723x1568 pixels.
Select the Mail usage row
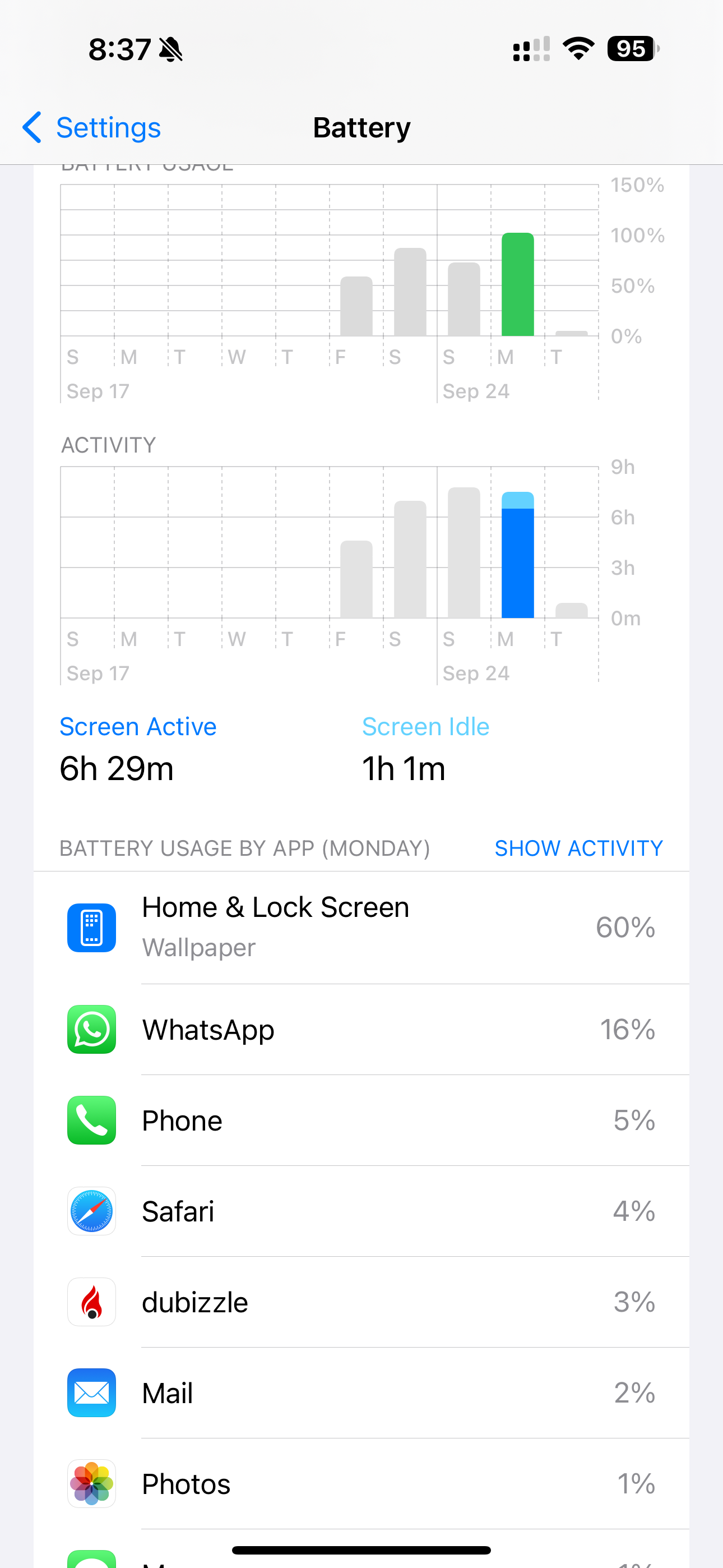click(361, 1392)
